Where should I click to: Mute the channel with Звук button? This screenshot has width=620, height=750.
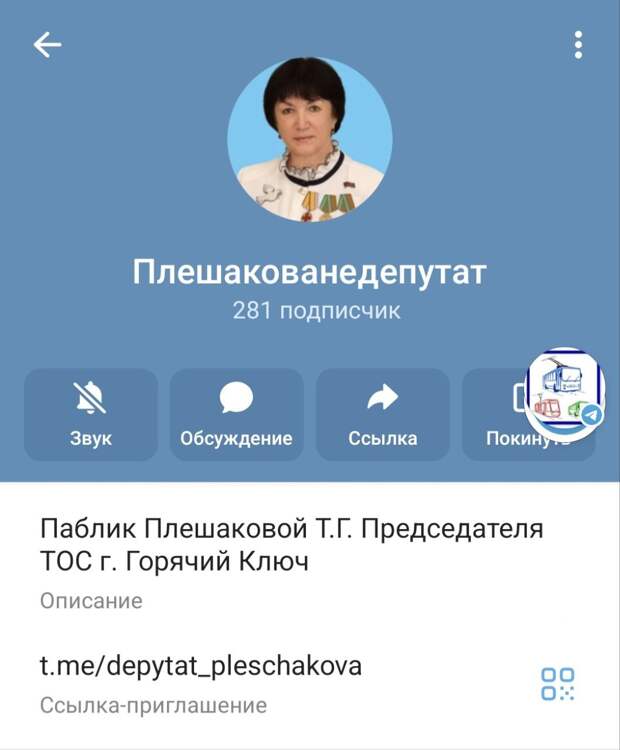(91, 414)
